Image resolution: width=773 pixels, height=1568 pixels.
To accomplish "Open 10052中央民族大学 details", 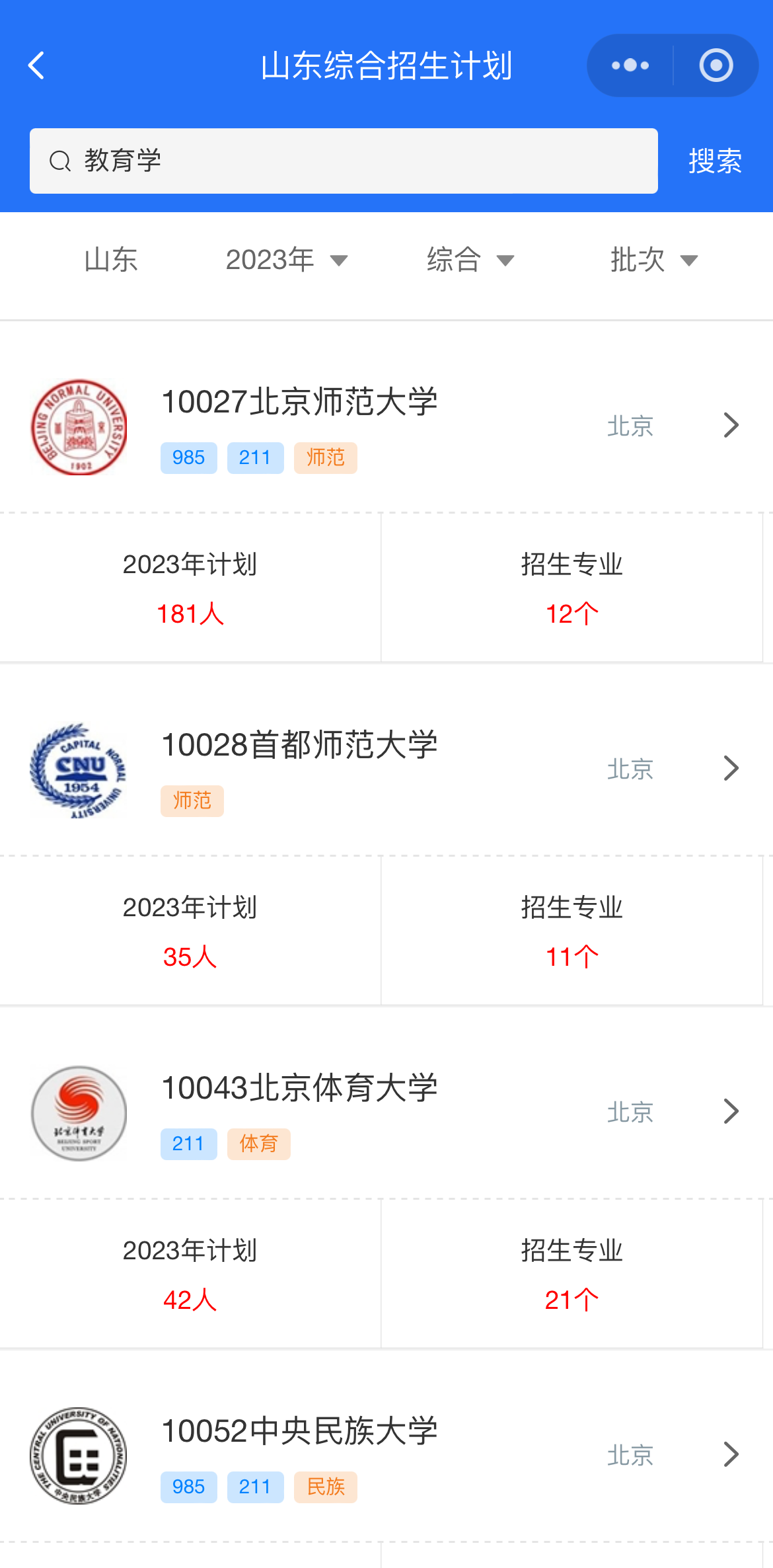I will tap(386, 1456).
